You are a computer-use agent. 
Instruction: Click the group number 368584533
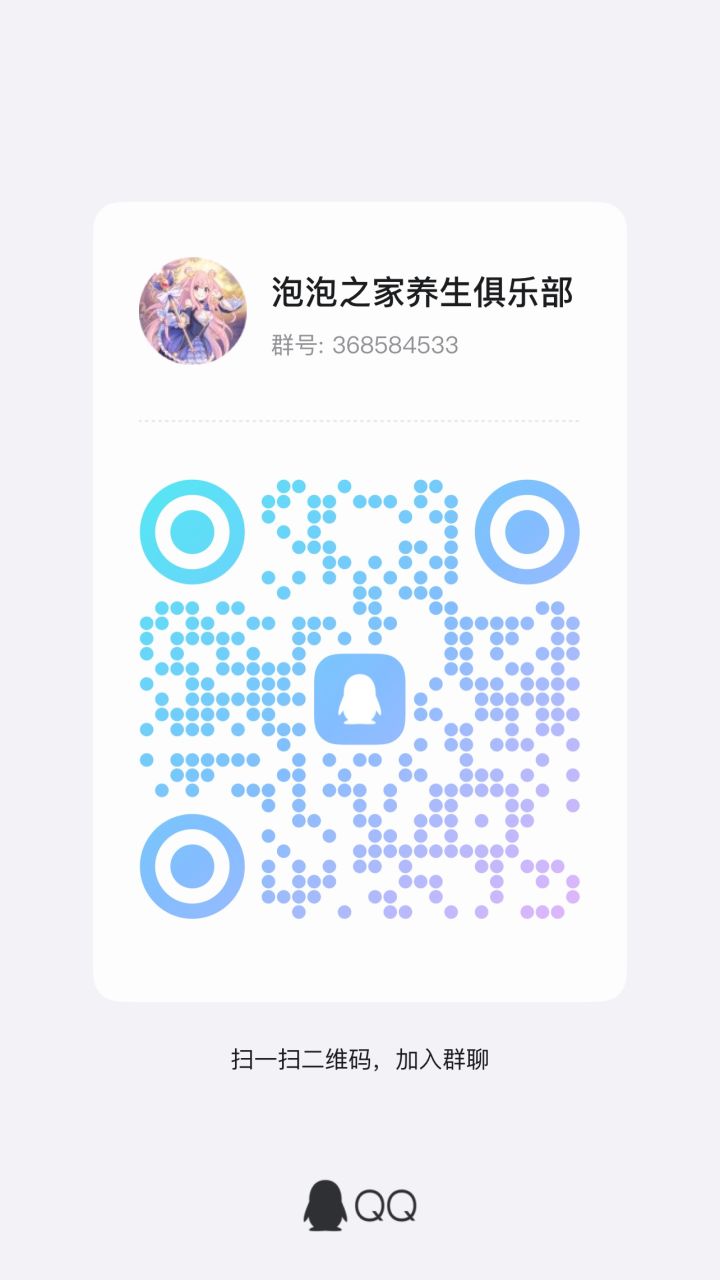click(395, 347)
